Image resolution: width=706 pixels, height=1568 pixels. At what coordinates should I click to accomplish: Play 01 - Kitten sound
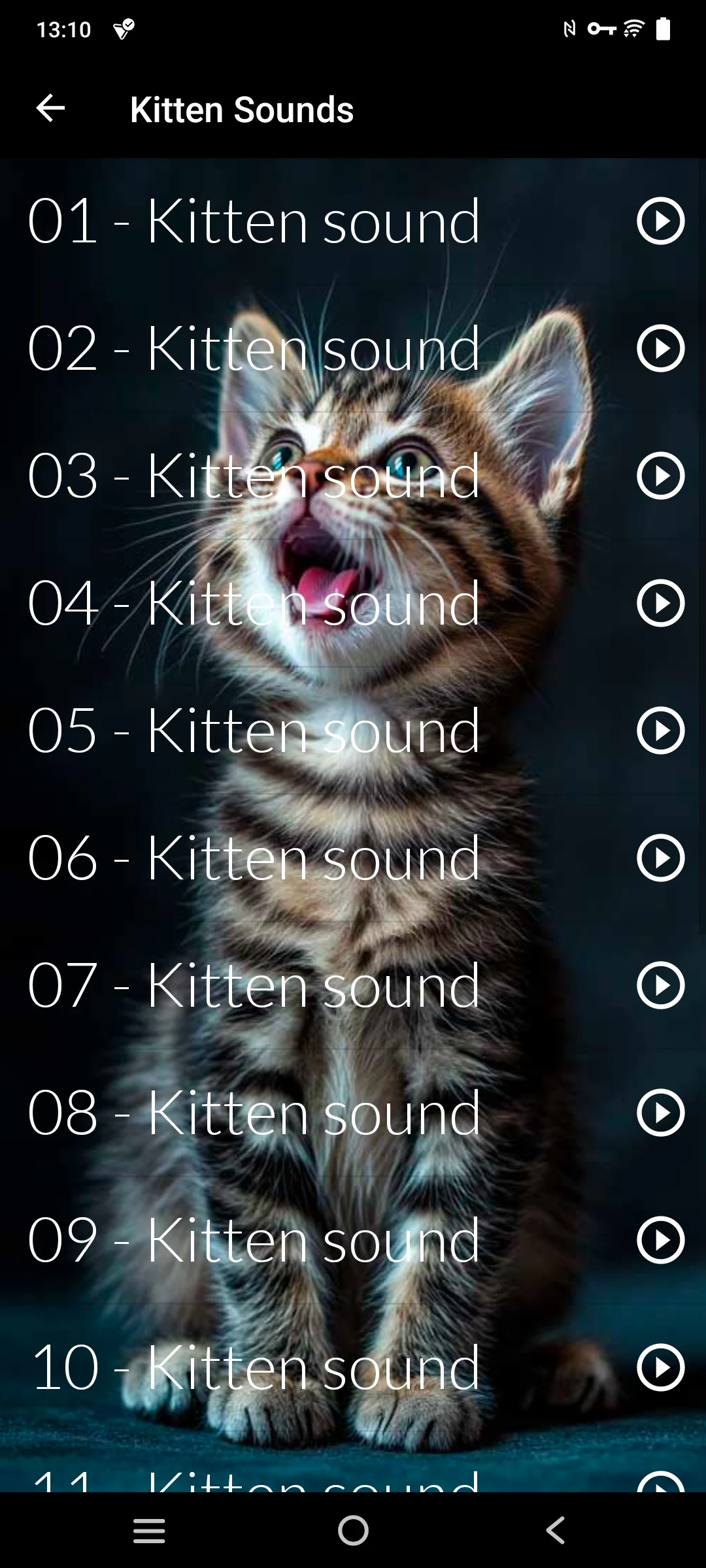pyautogui.click(x=660, y=221)
